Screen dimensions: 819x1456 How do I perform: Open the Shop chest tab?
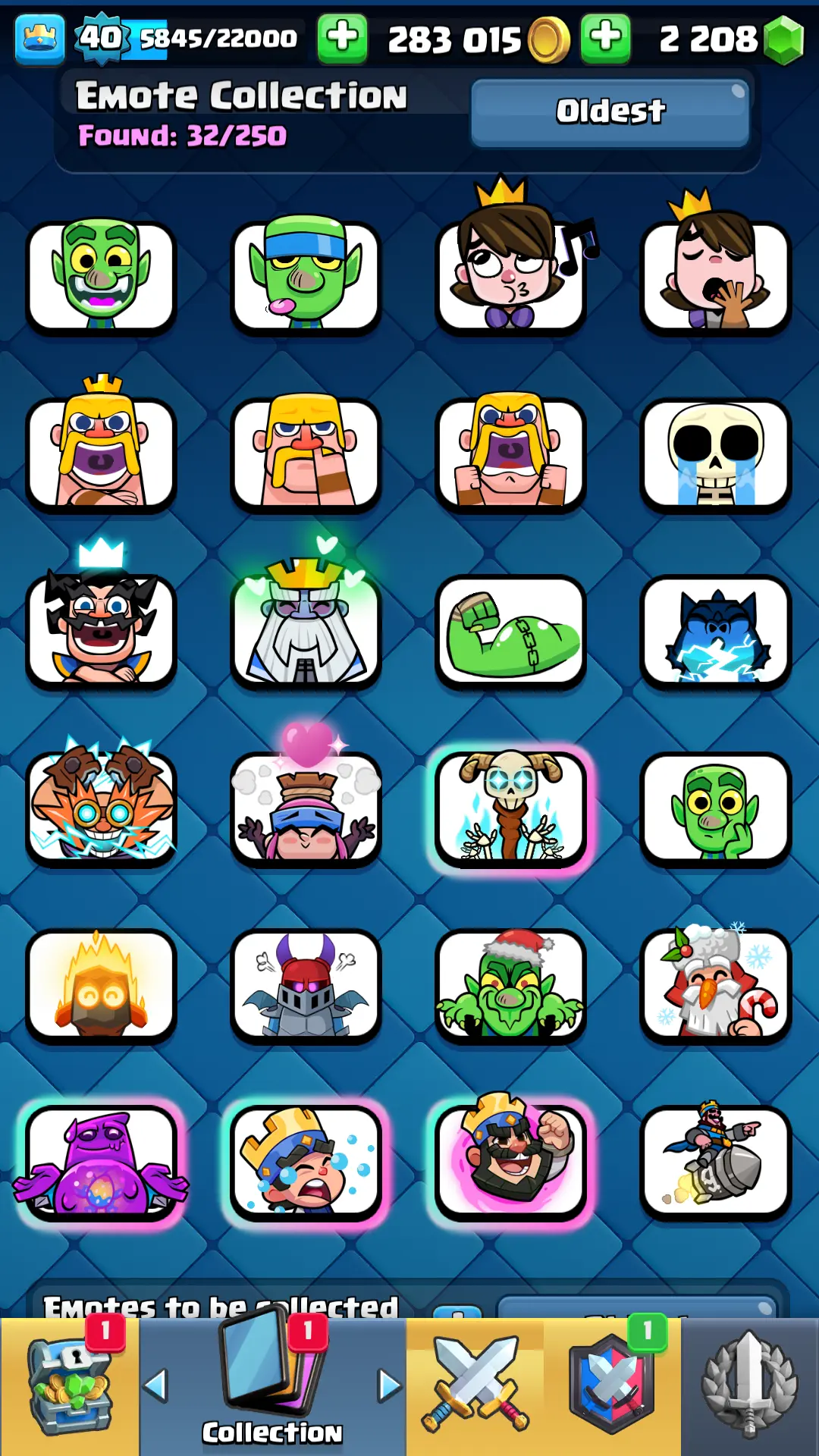coord(70,1386)
